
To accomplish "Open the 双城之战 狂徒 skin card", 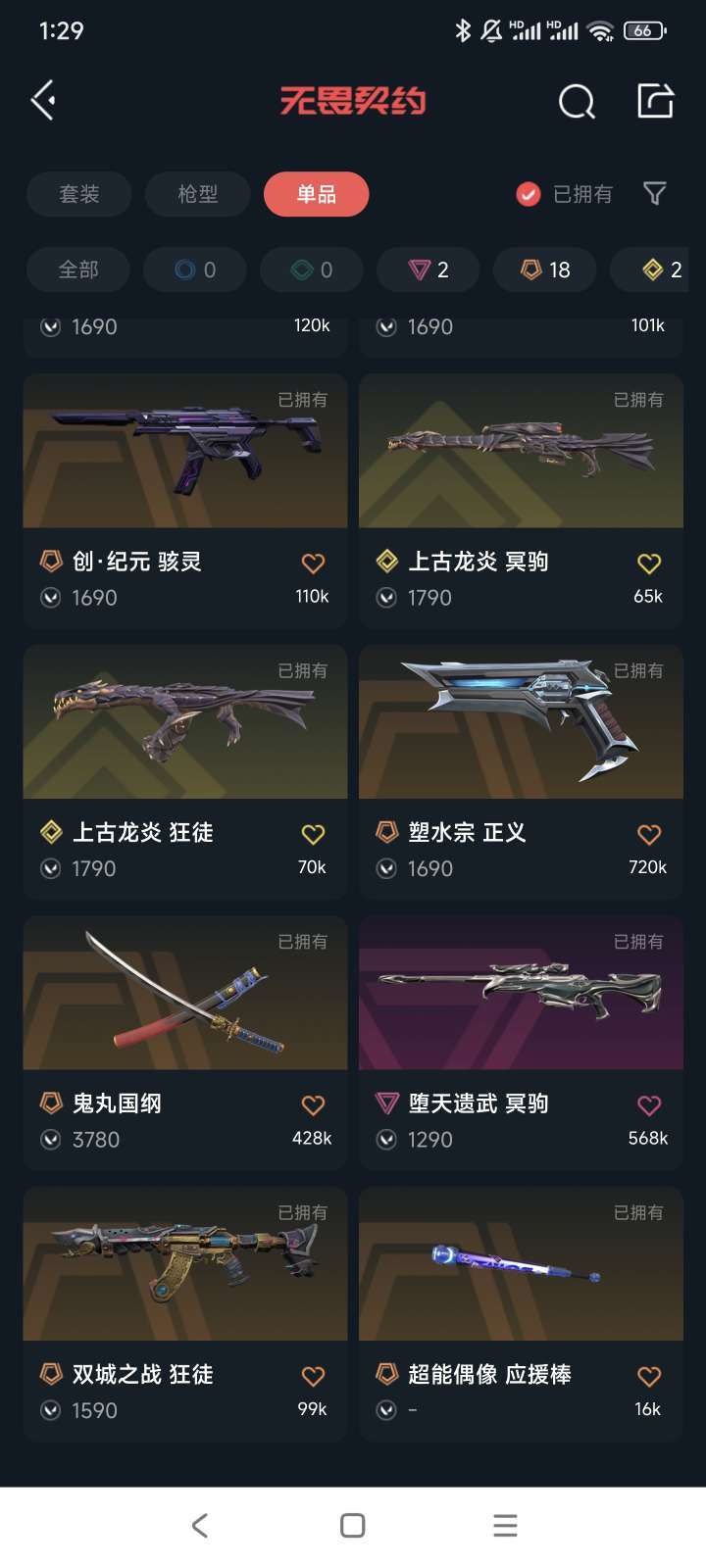I will point(185,1314).
